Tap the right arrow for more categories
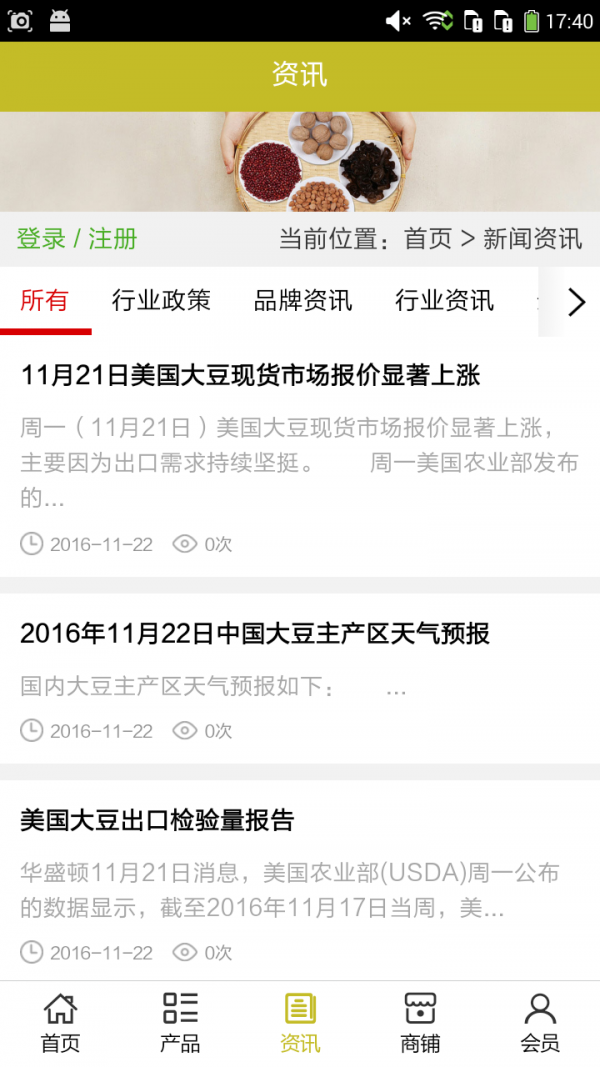 pos(575,302)
